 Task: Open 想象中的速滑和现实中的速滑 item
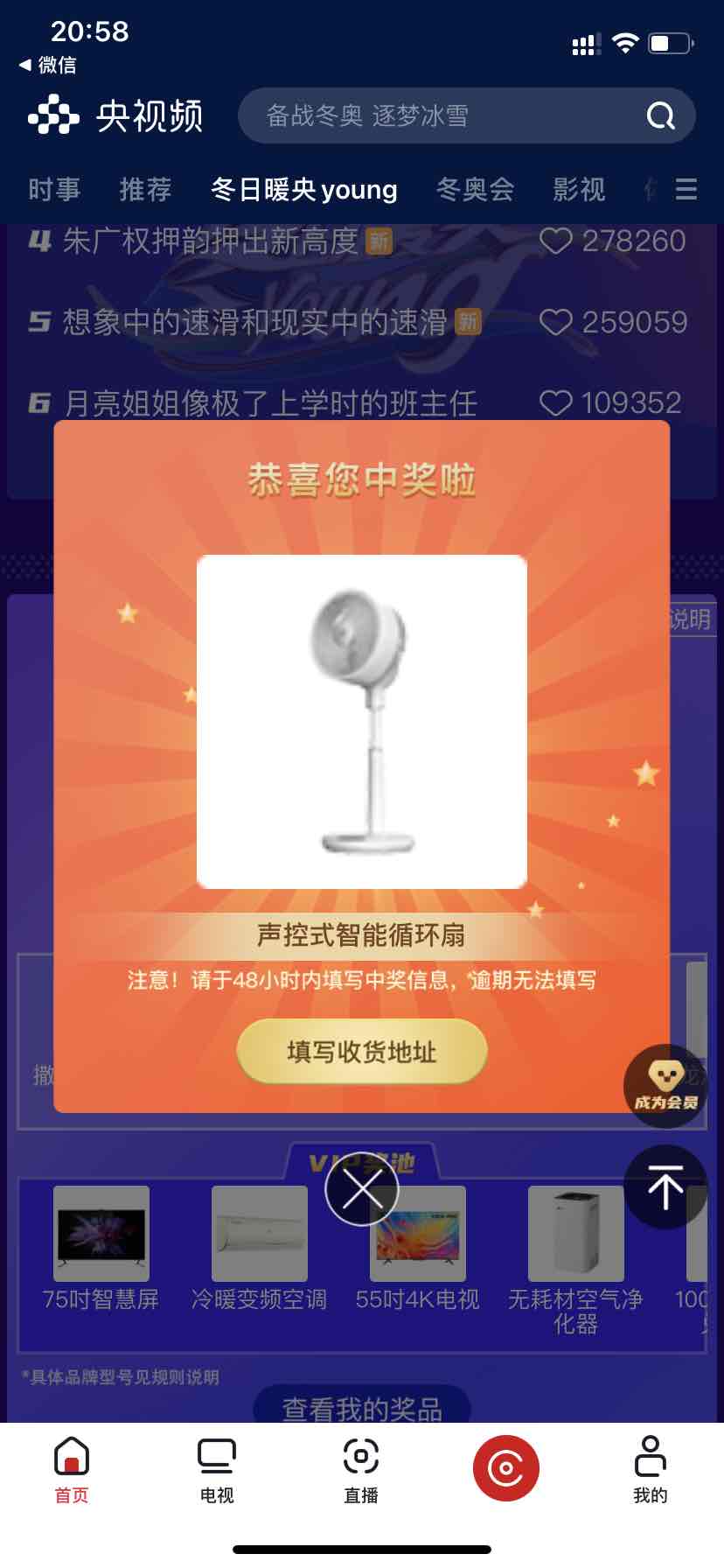(254, 322)
